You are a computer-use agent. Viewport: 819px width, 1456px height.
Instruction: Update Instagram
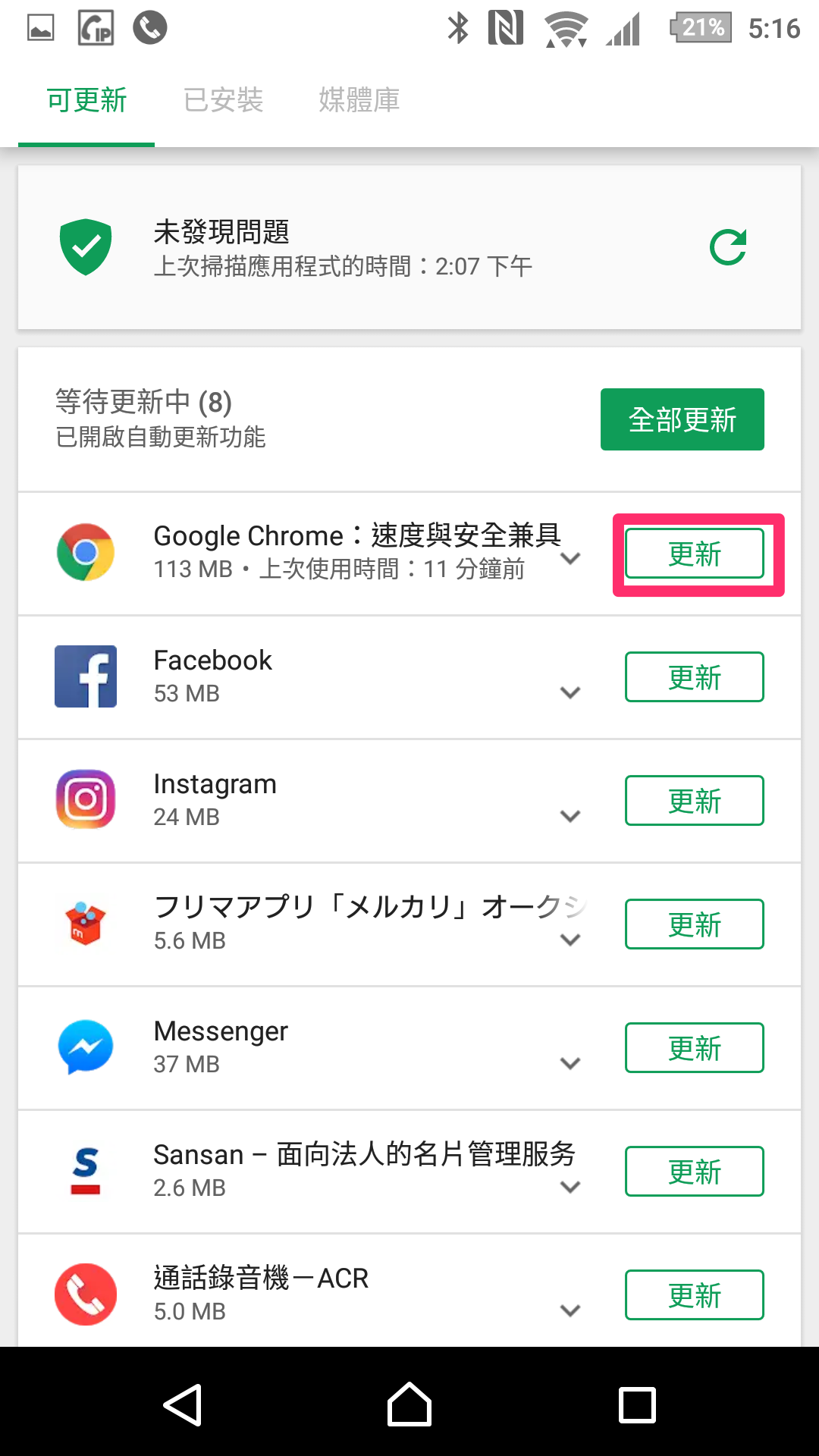point(694,801)
